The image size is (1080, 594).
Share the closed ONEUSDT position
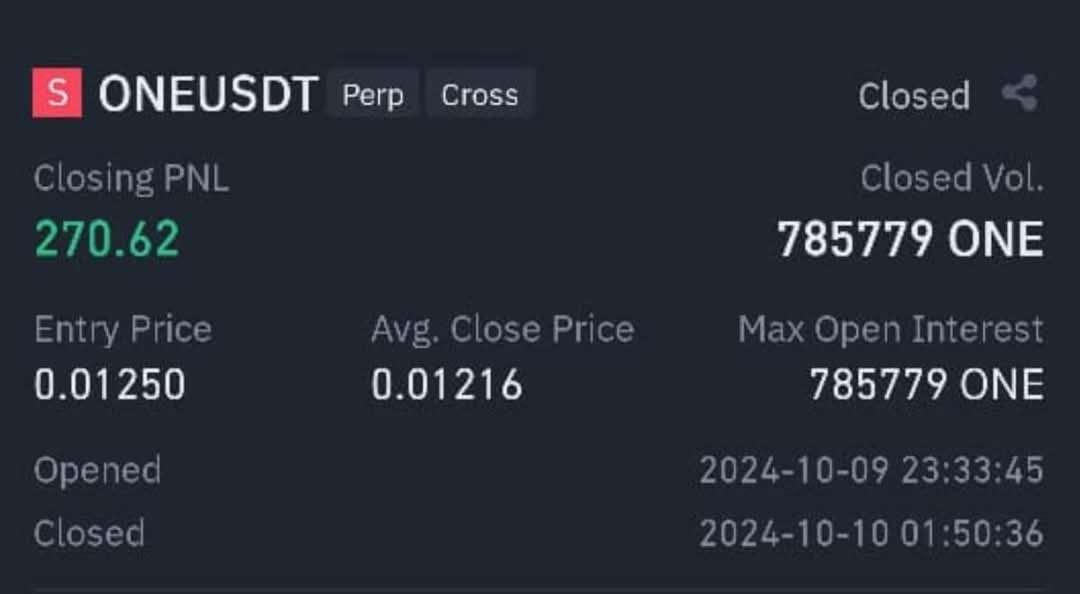point(1020,94)
